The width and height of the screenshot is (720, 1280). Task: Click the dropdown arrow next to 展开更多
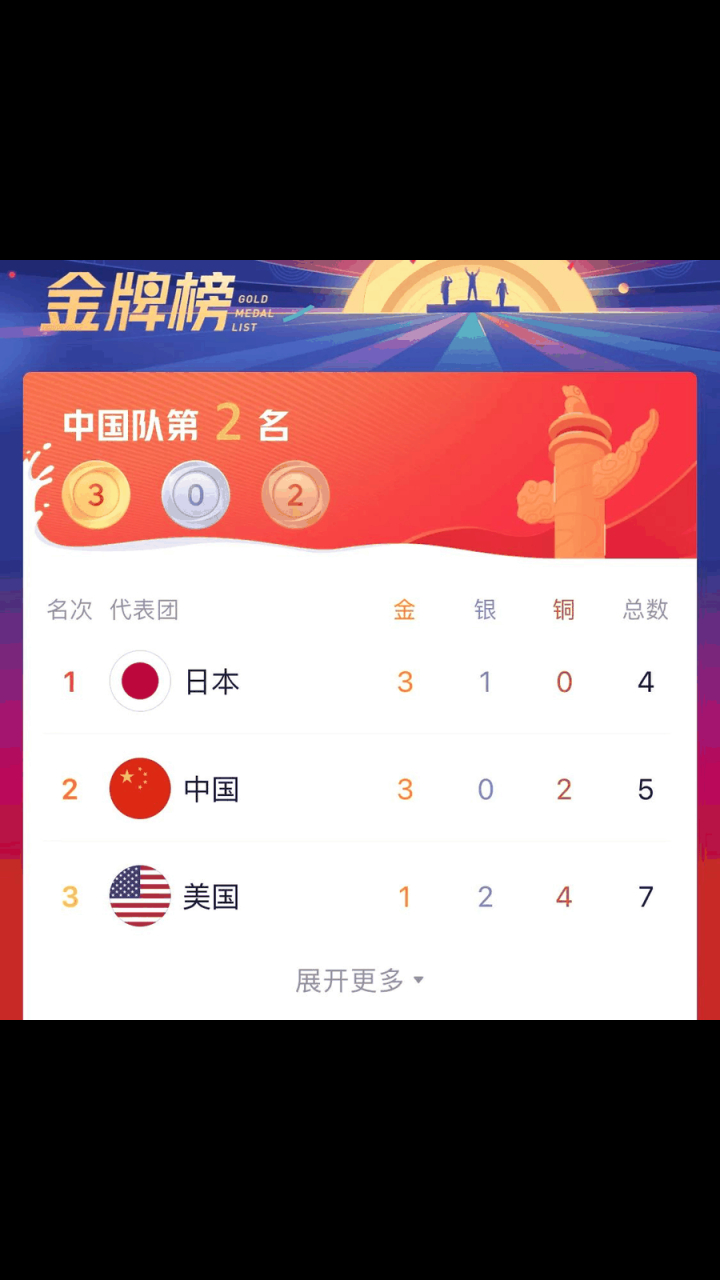click(x=417, y=982)
